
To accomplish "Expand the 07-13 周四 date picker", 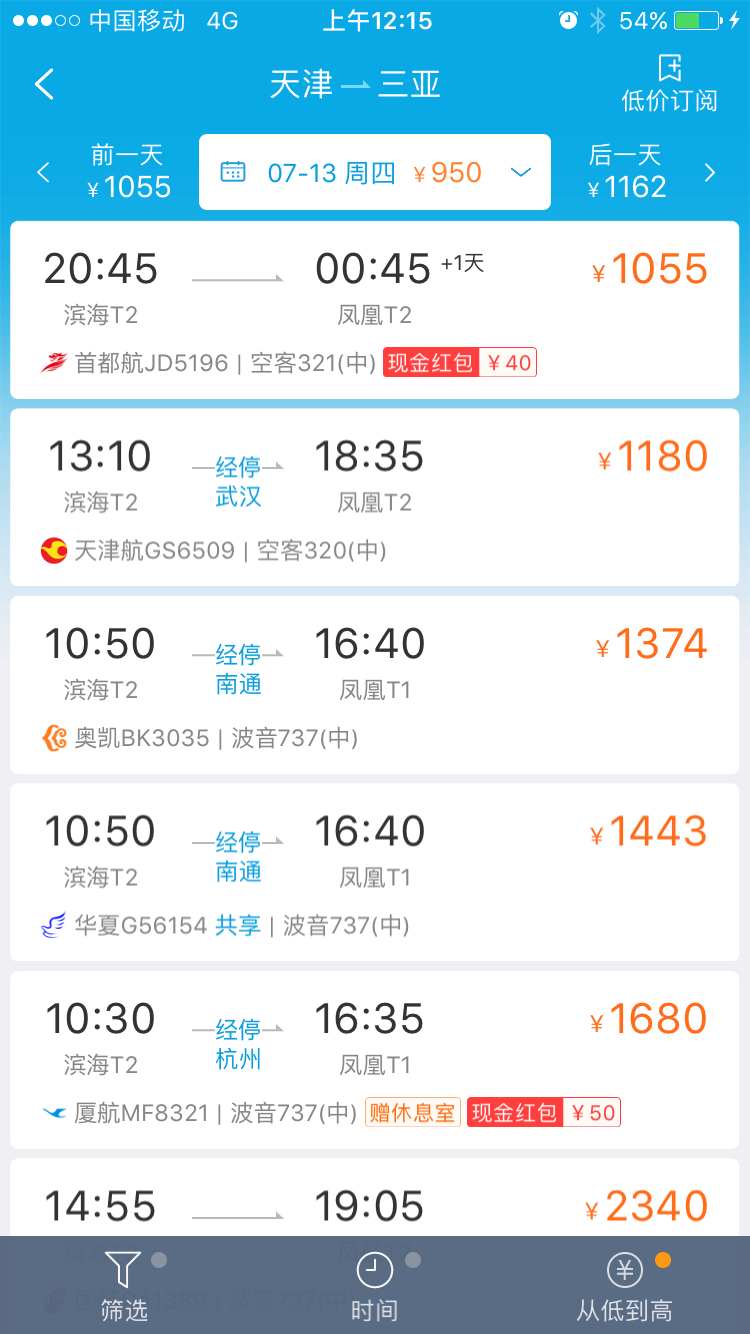I will (375, 172).
